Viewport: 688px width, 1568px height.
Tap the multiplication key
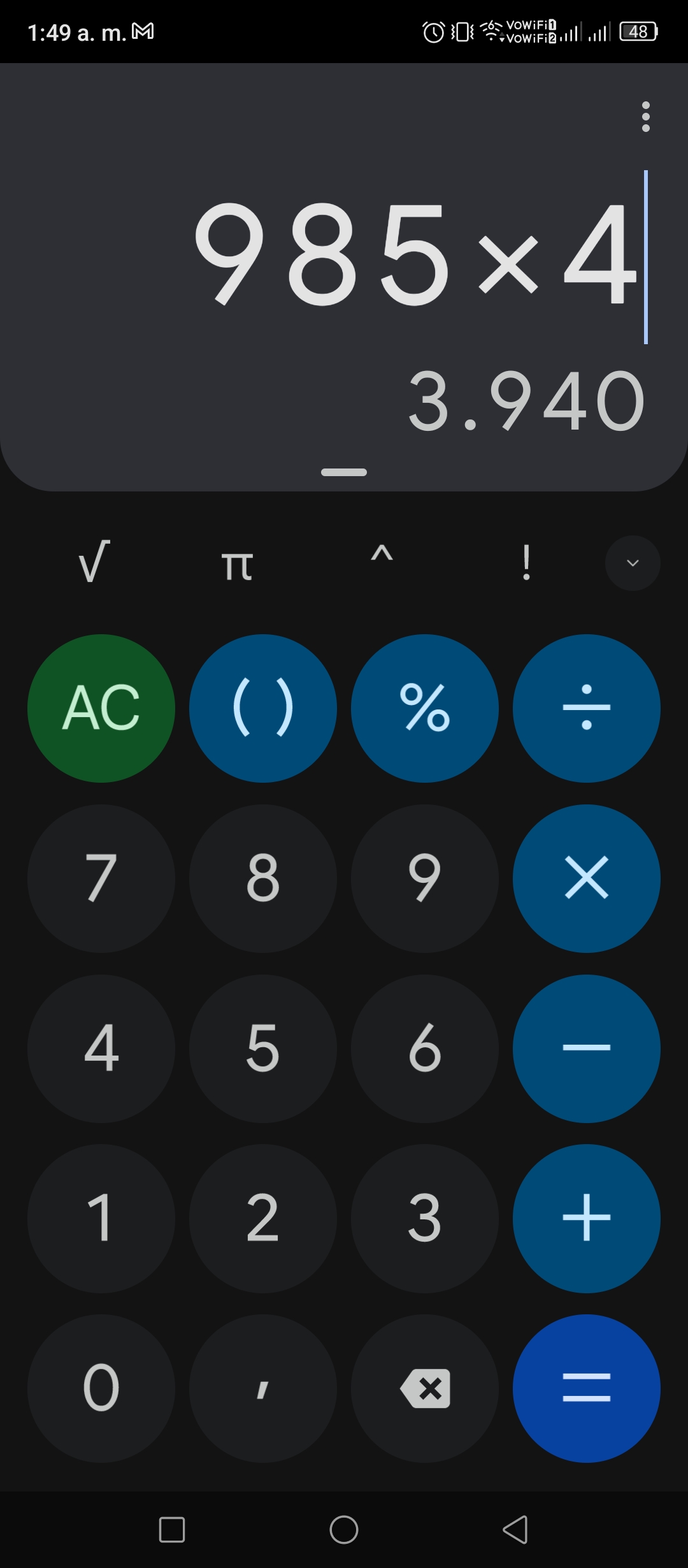pos(587,878)
